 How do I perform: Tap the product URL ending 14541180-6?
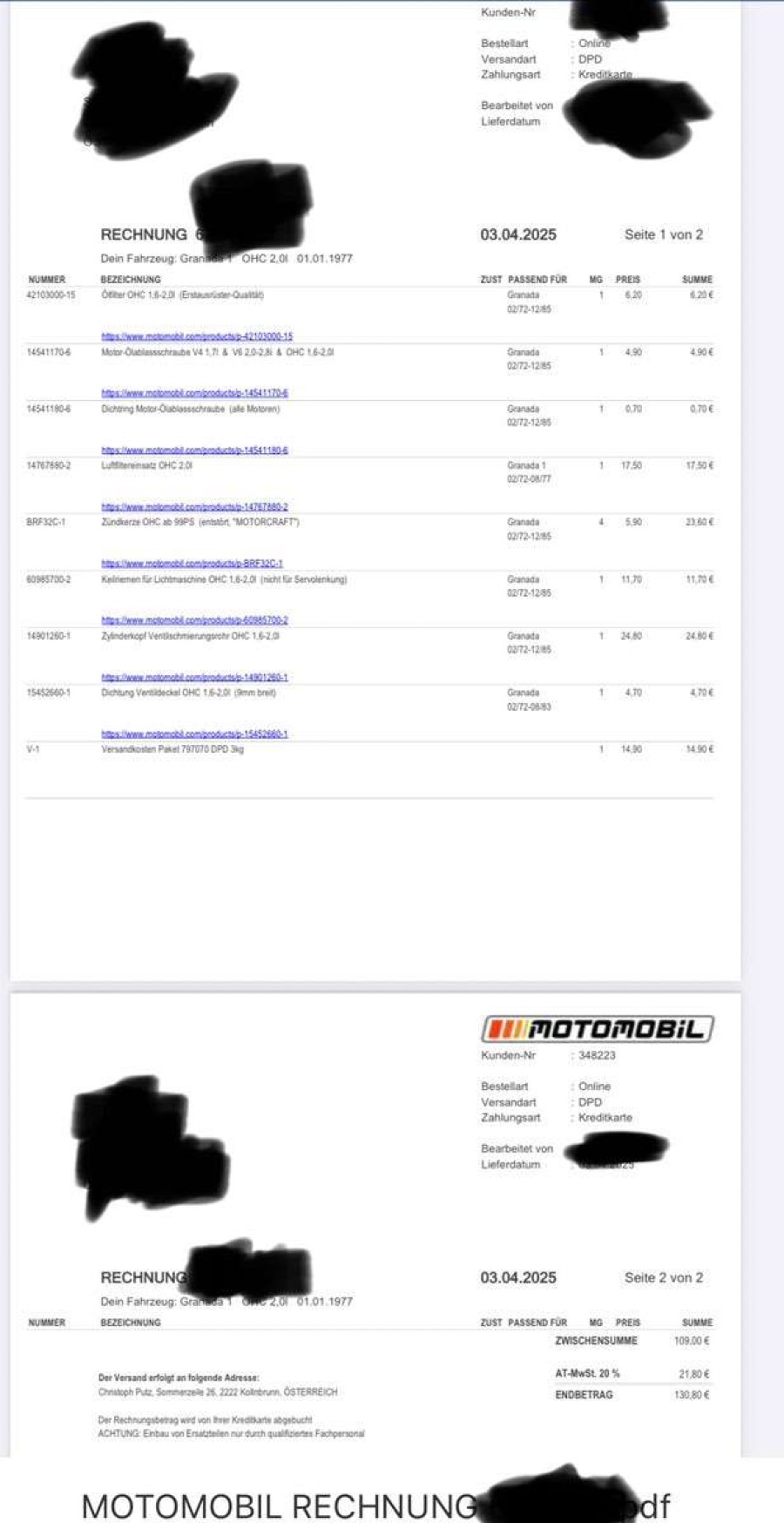194,450
